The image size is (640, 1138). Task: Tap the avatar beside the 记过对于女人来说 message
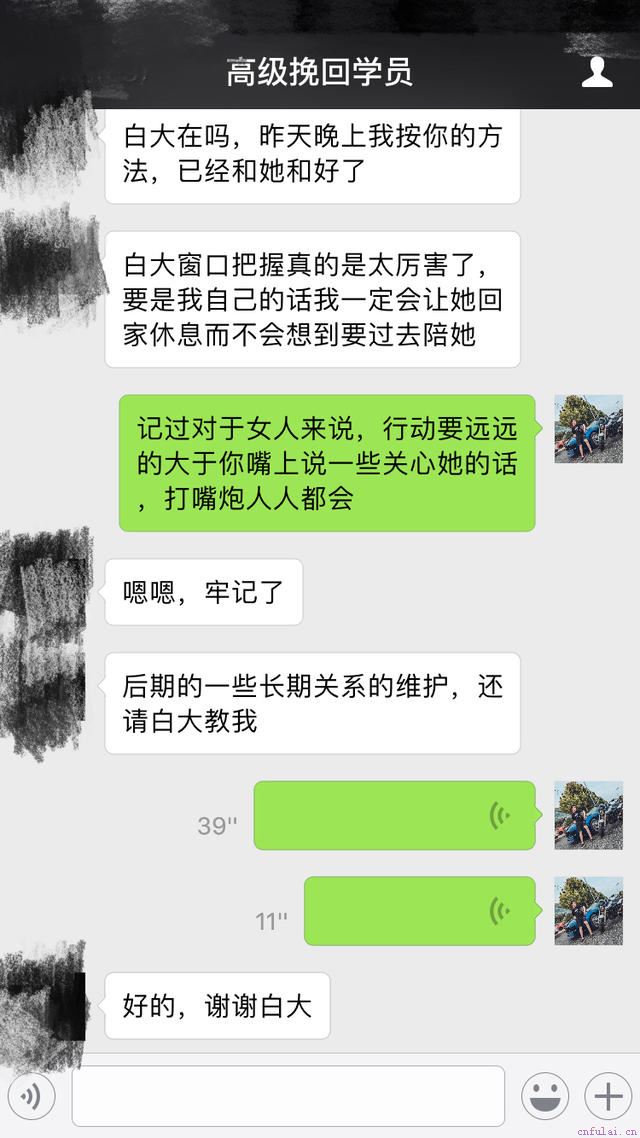tap(588, 429)
